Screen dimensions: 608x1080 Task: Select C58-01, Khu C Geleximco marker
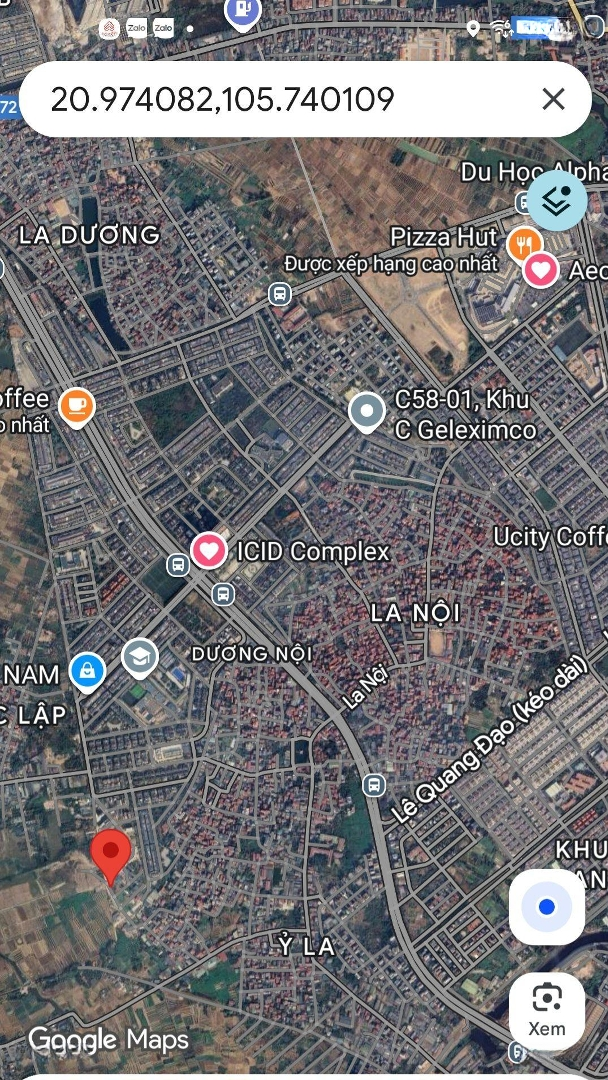(x=367, y=411)
